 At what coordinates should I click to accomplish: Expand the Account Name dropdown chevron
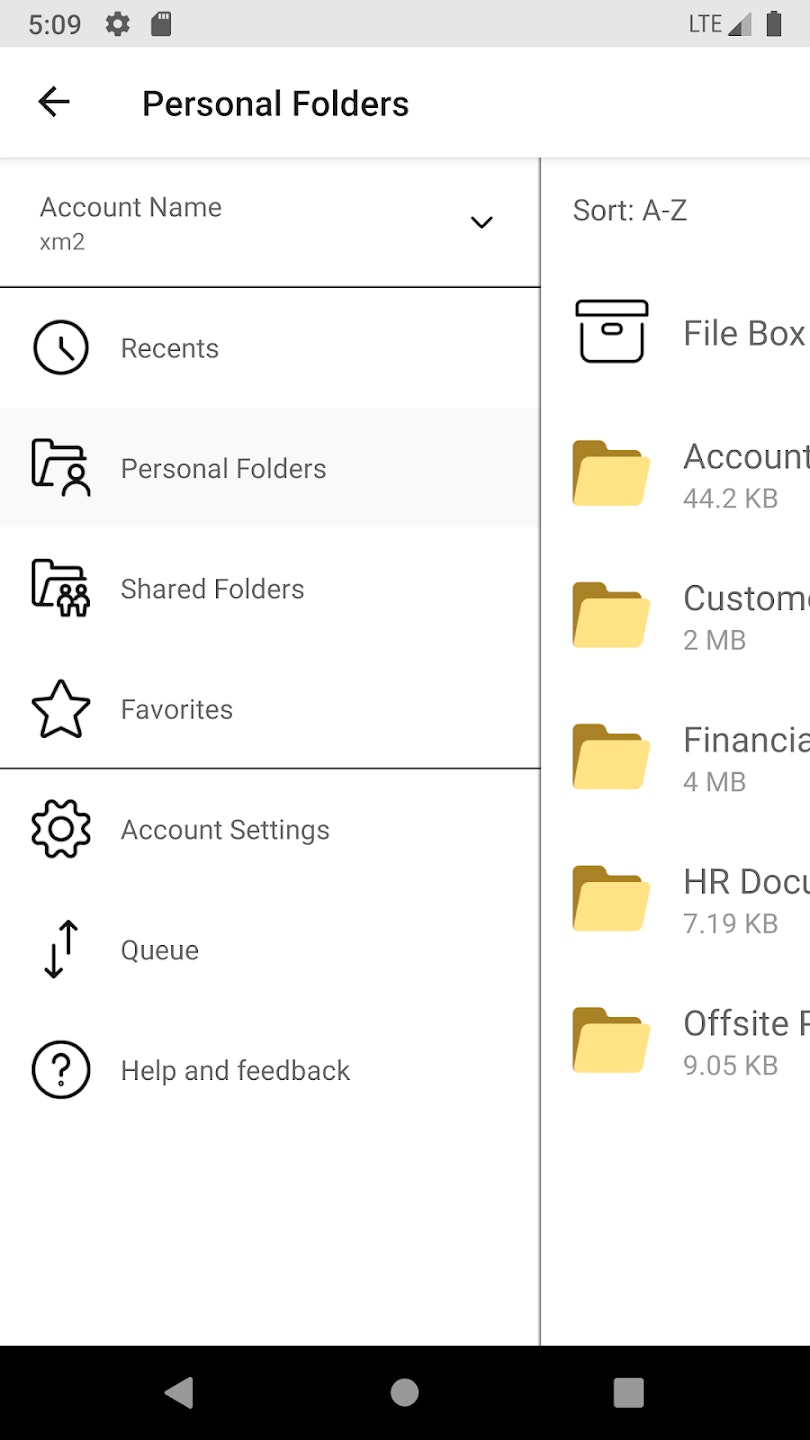click(x=482, y=222)
